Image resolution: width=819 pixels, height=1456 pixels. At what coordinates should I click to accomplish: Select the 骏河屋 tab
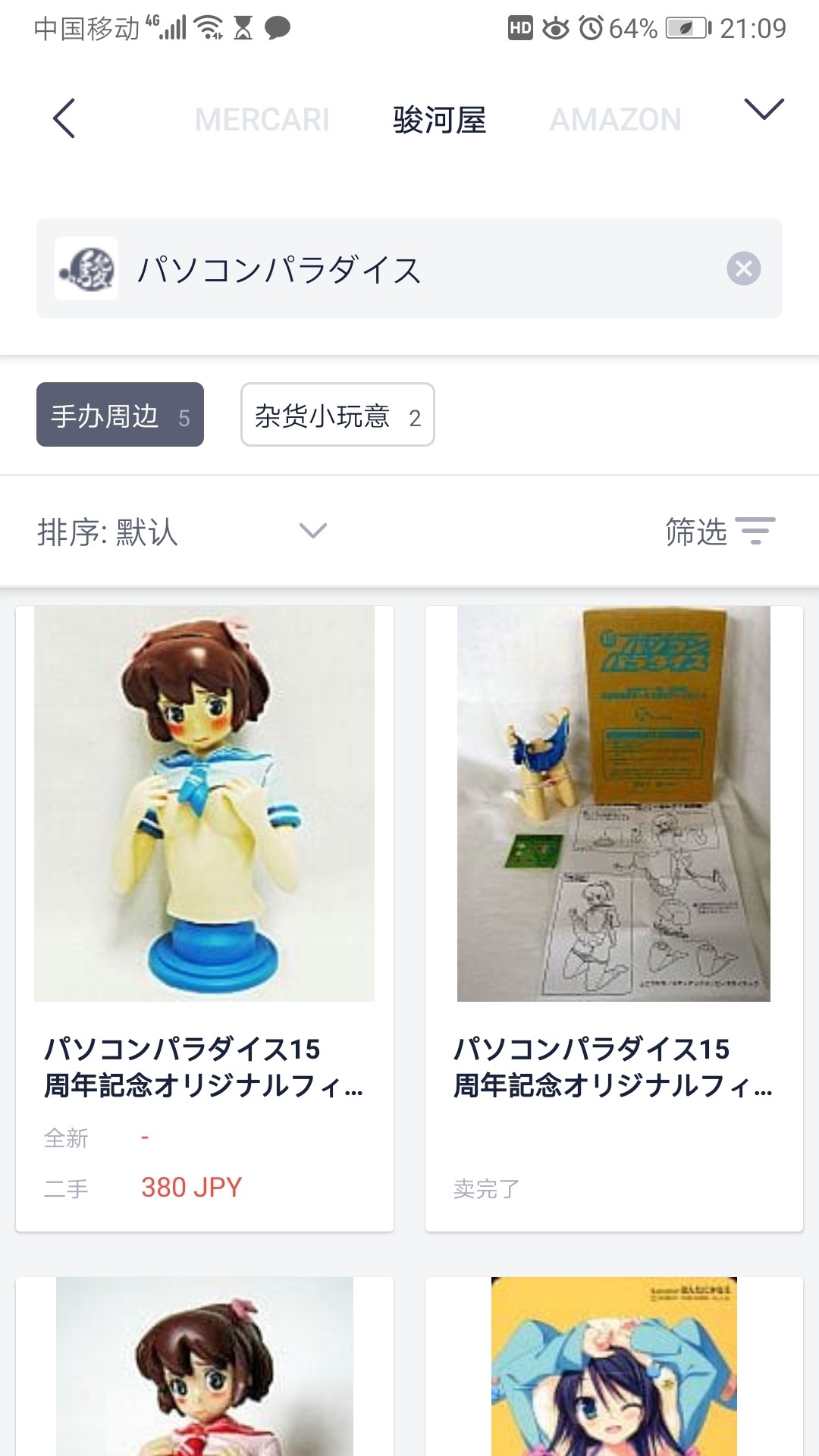[439, 120]
